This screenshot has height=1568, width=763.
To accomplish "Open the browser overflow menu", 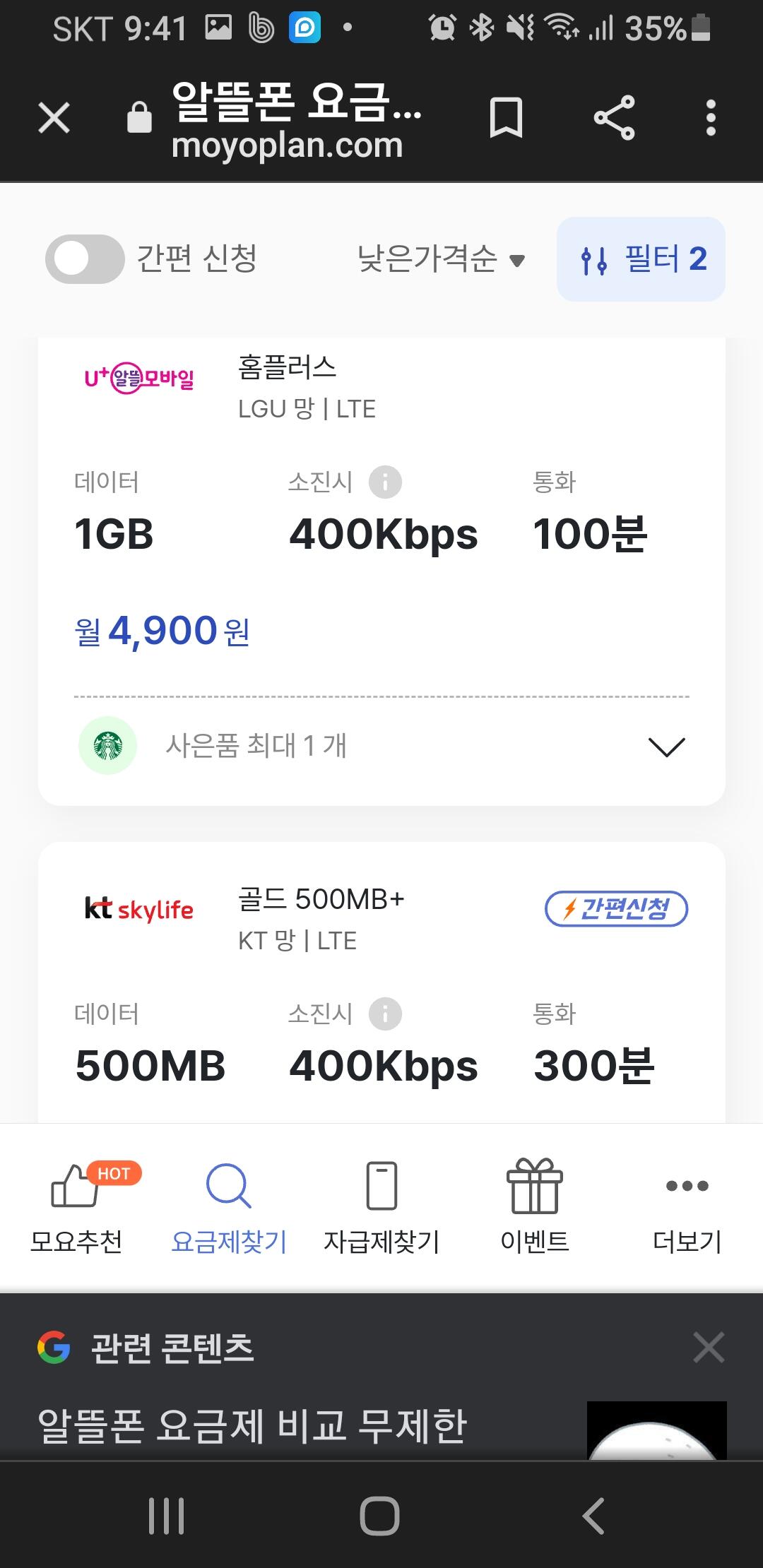I will 711,117.
